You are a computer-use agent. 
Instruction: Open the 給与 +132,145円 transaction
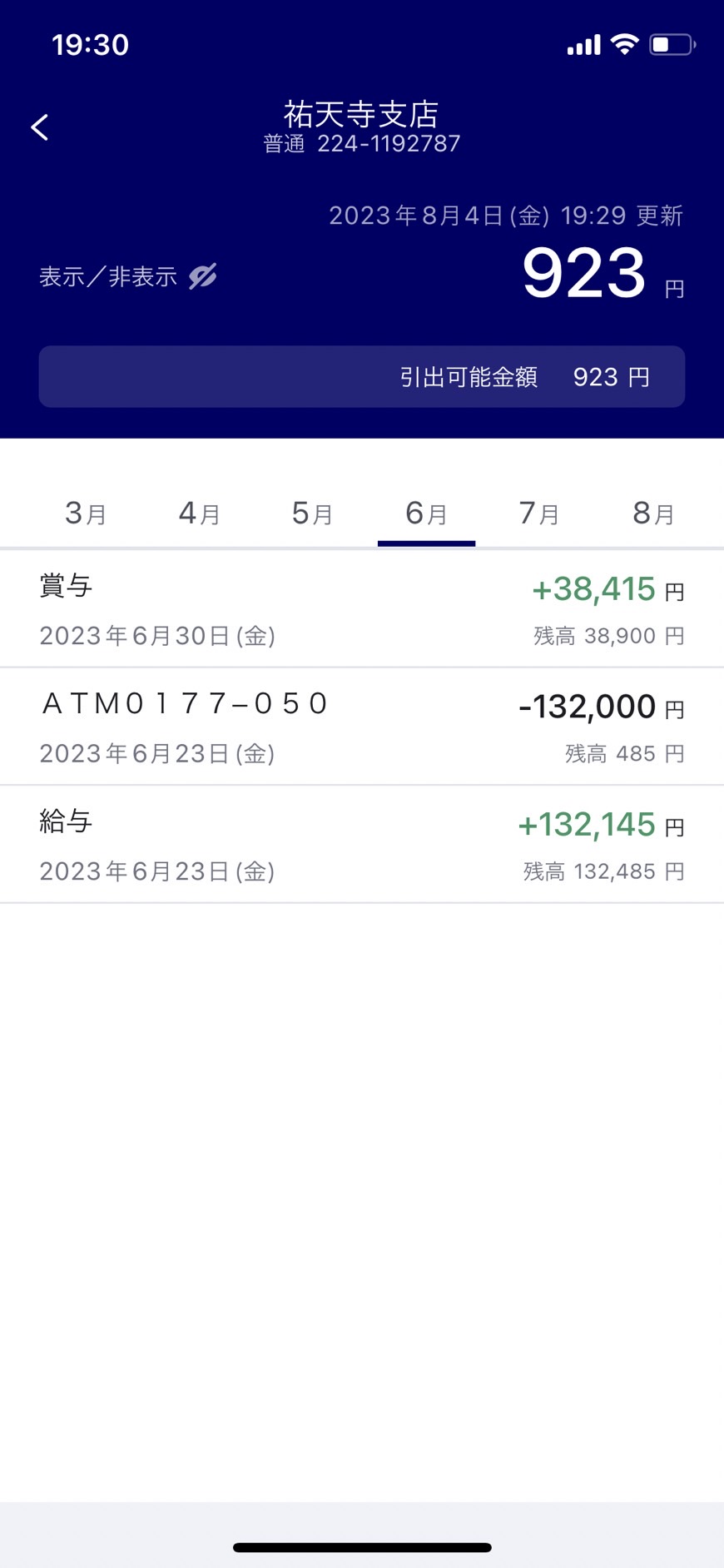coord(362,845)
